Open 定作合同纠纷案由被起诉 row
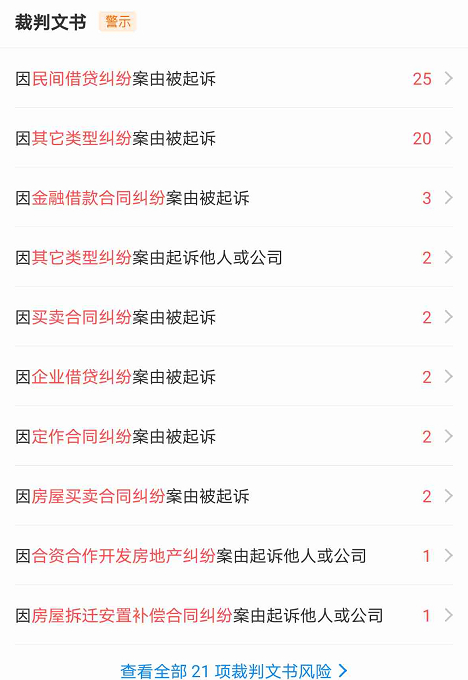 click(x=234, y=436)
